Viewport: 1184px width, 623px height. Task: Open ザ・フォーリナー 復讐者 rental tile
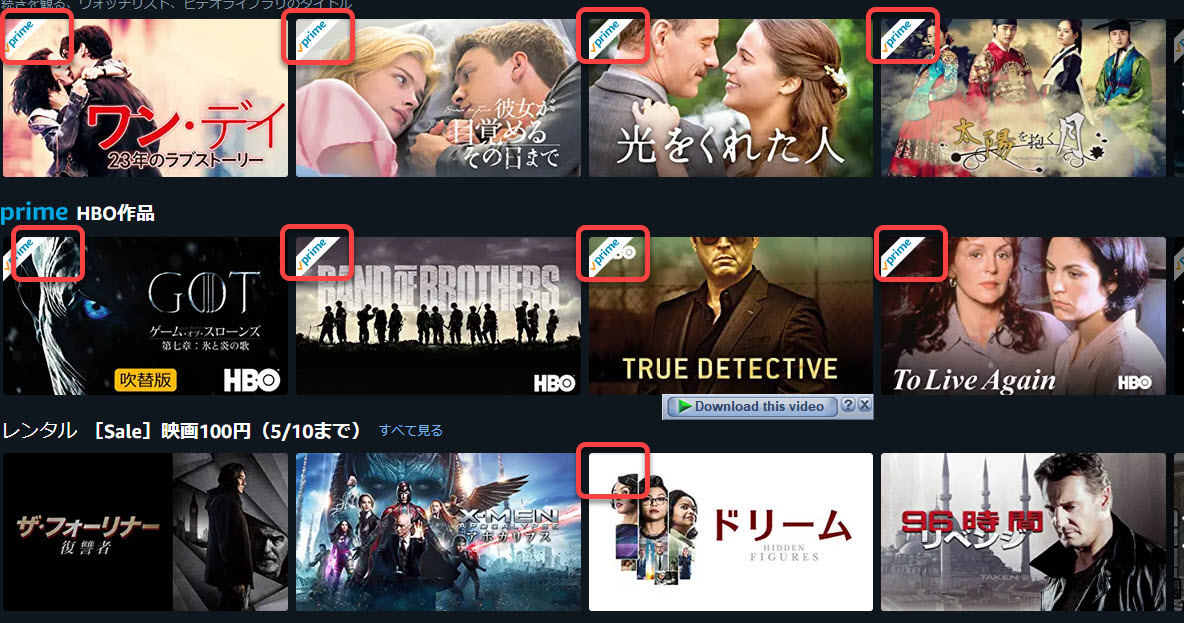(145, 532)
